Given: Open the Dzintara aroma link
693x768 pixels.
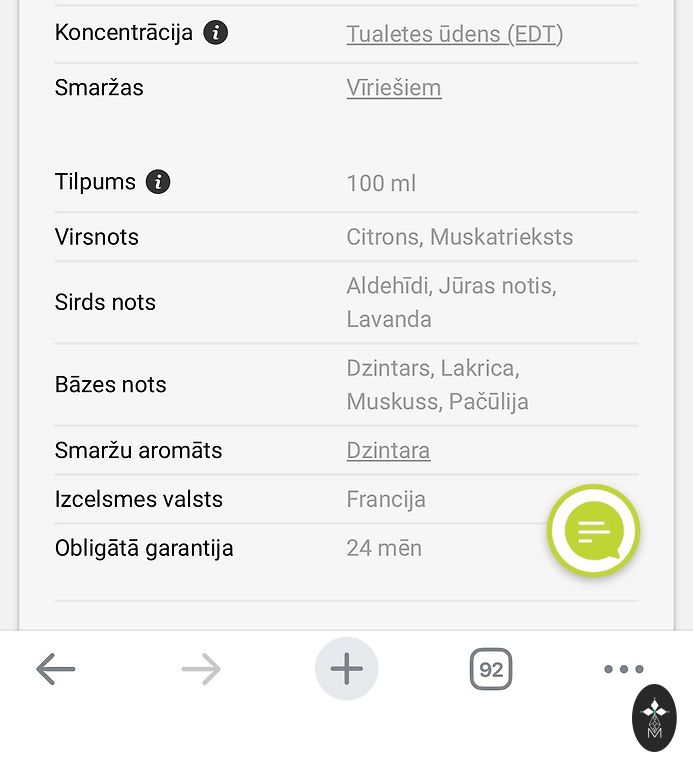Looking at the screenshot, I should tap(388, 451).
